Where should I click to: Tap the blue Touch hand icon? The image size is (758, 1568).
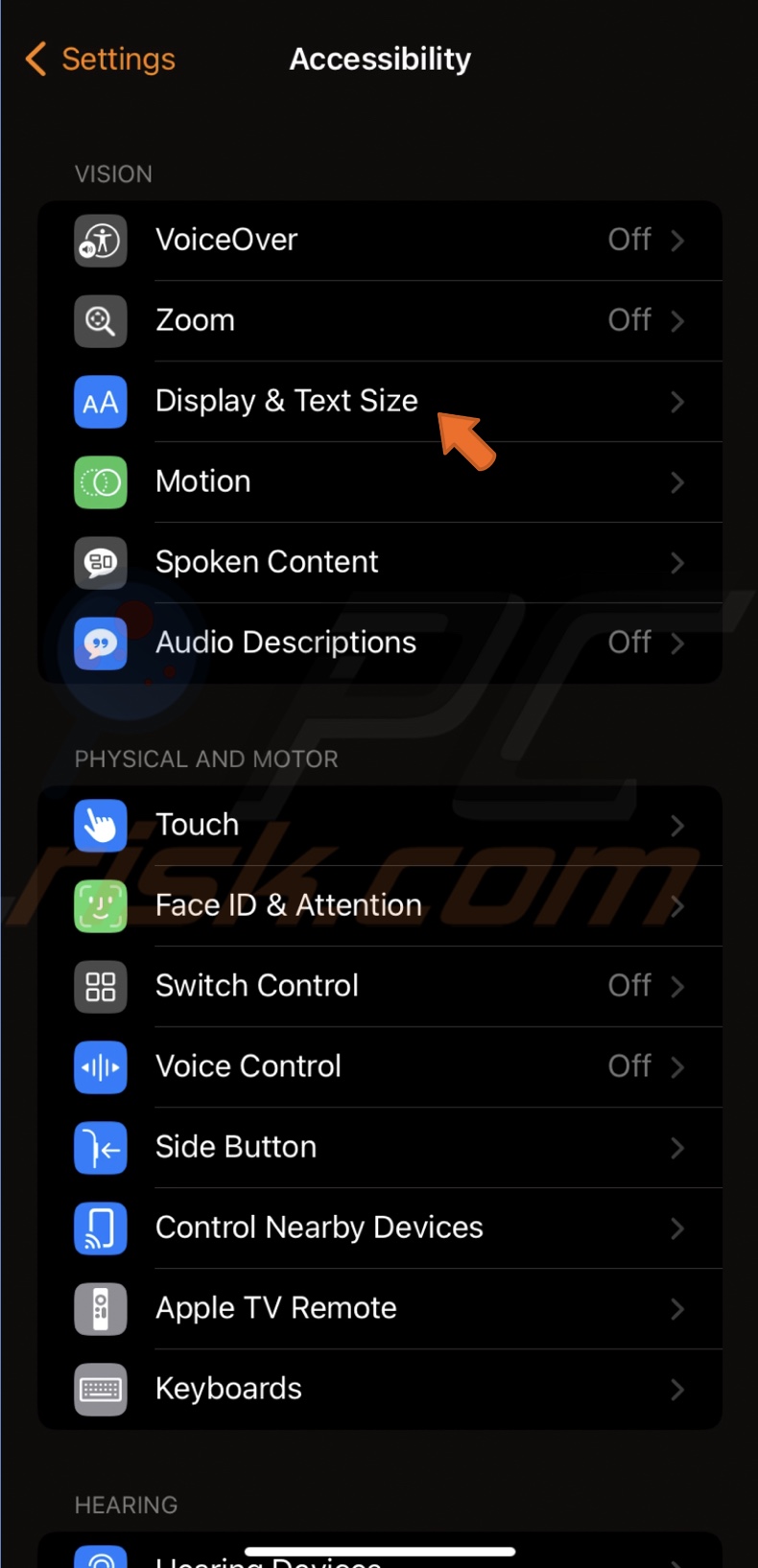point(100,826)
